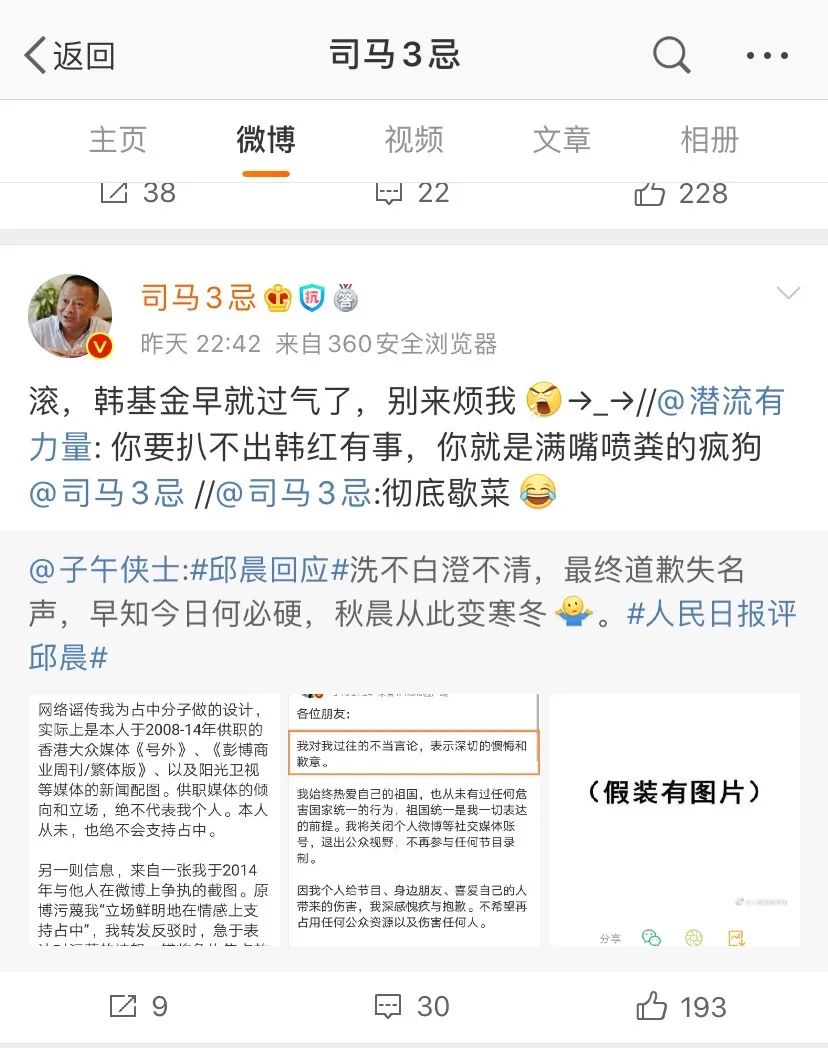The width and height of the screenshot is (828, 1048).
Task: Switch to the 视频 tab
Action: coord(414,140)
